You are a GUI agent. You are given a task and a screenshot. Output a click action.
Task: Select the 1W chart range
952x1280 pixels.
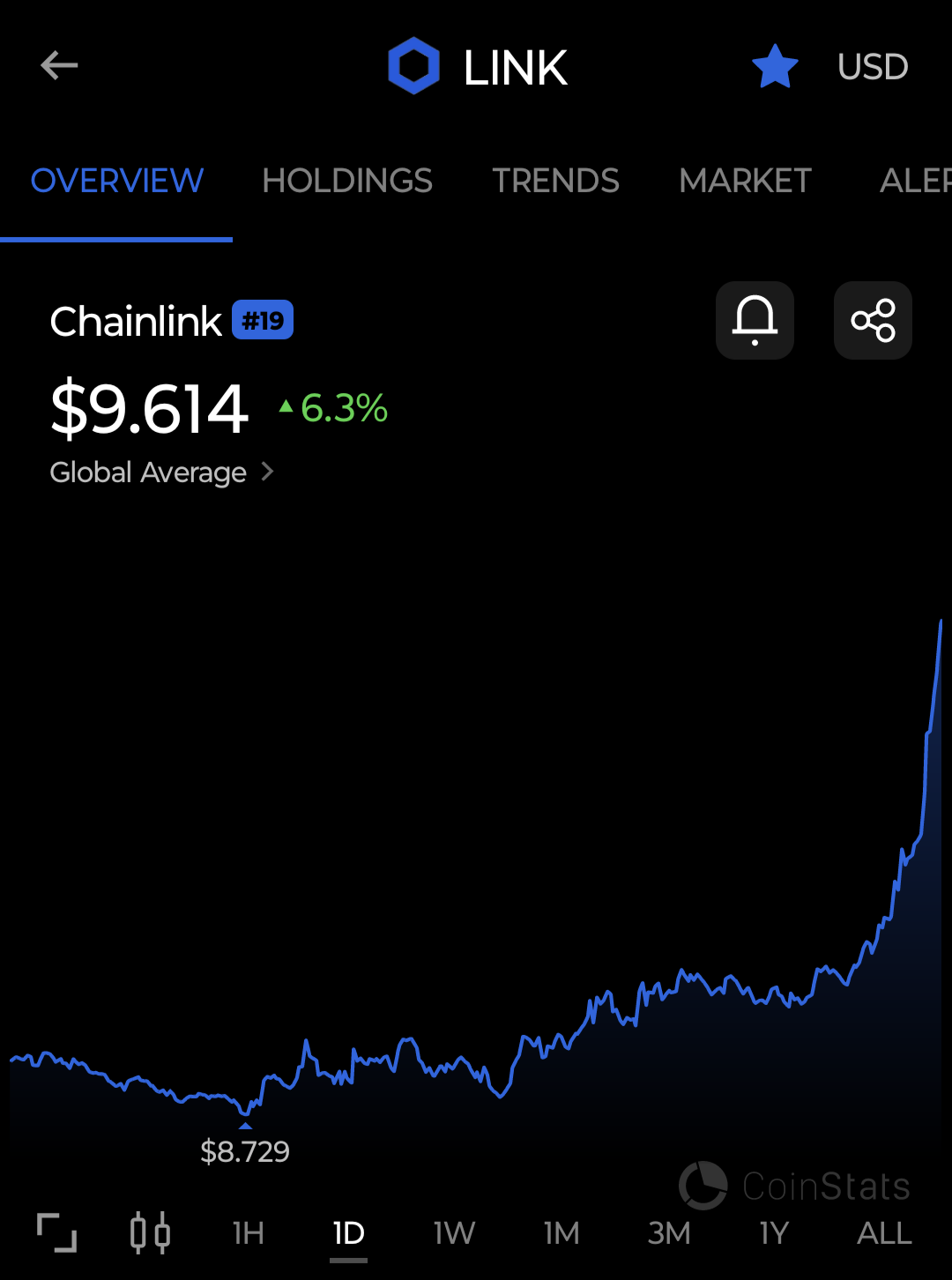(454, 1232)
